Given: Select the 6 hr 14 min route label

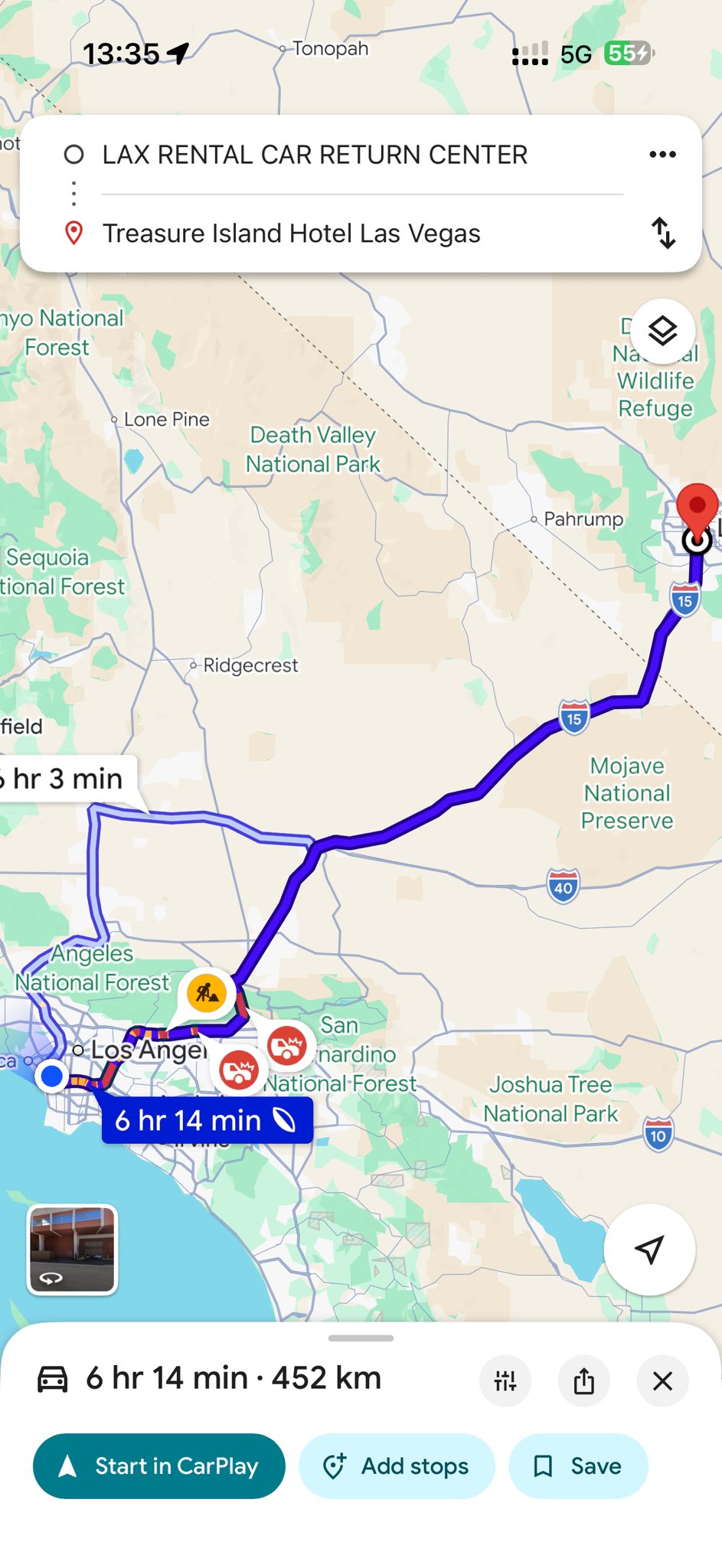Looking at the screenshot, I should (207, 1121).
